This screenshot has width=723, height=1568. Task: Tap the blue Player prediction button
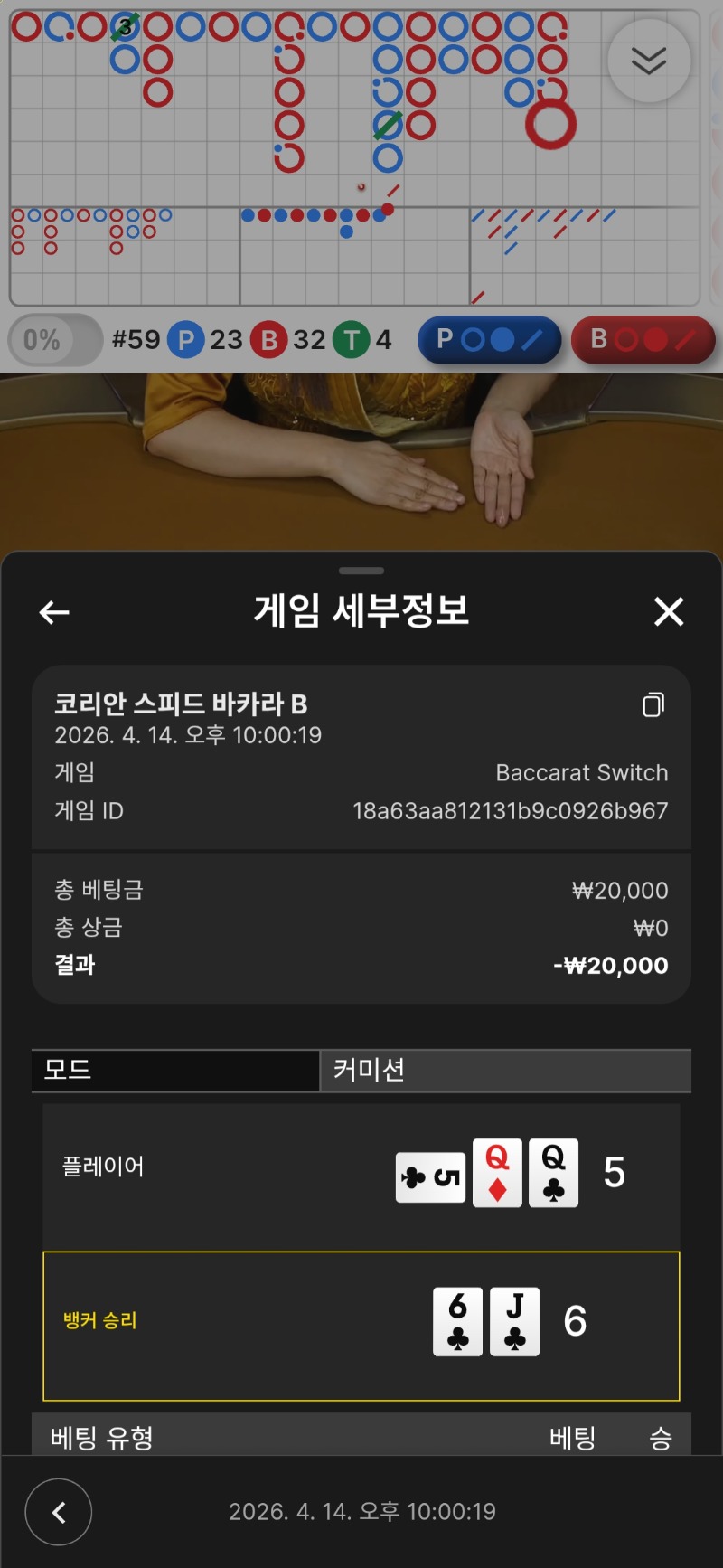point(489,340)
